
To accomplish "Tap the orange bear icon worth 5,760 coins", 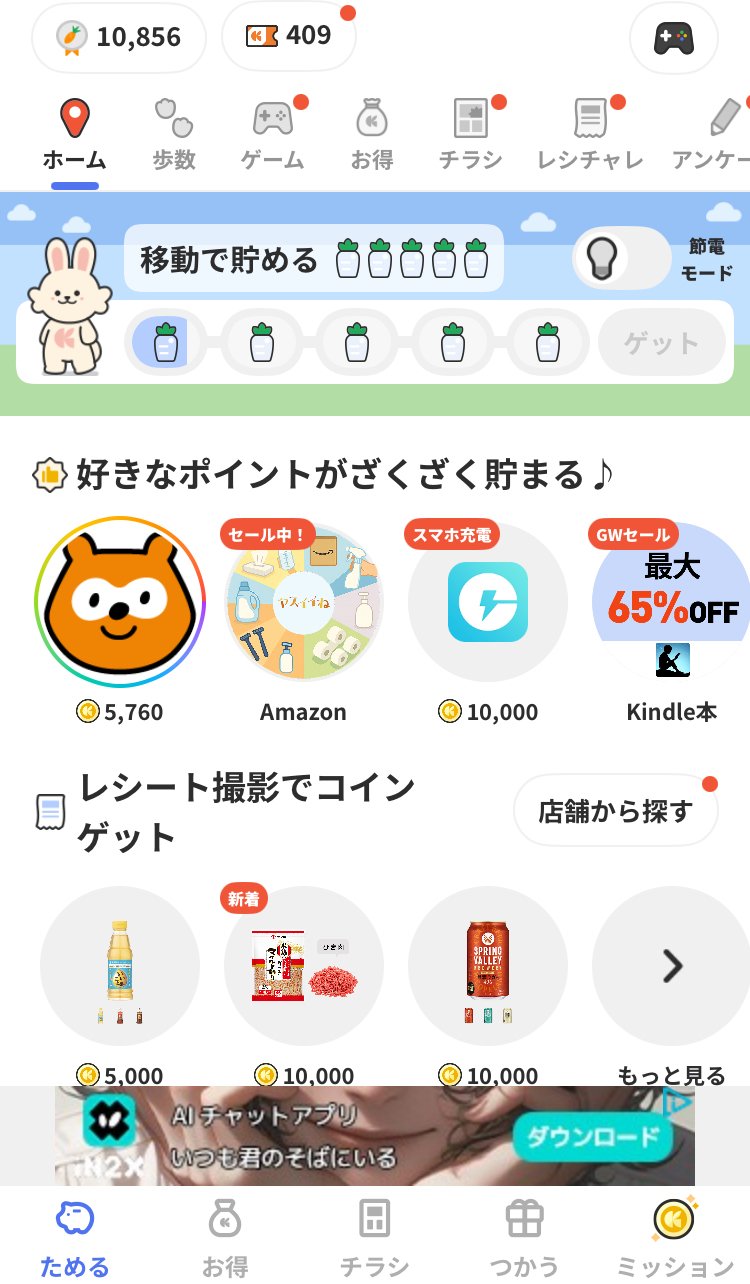I will click(120, 600).
